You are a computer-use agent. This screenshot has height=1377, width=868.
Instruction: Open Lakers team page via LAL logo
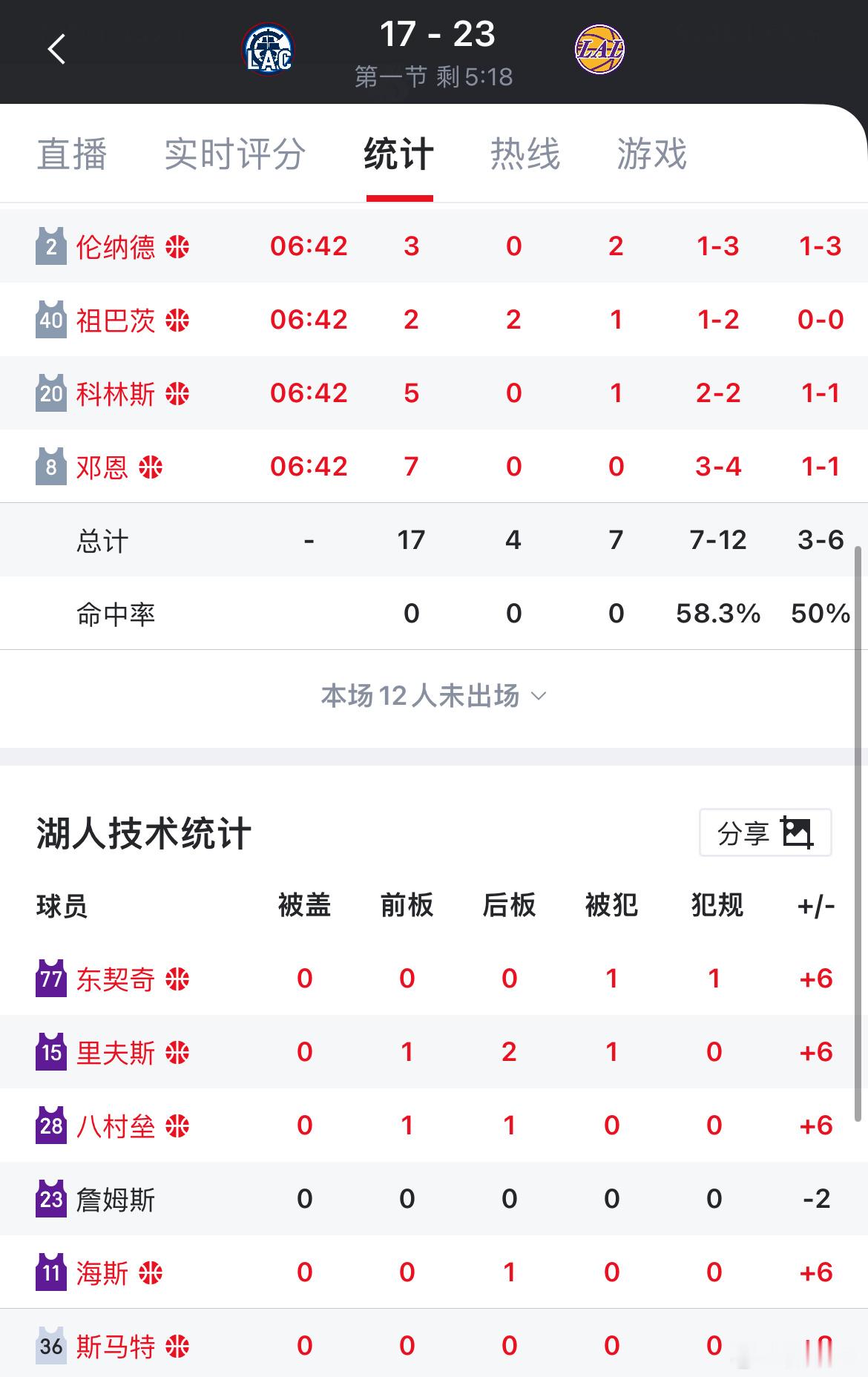coord(601,49)
